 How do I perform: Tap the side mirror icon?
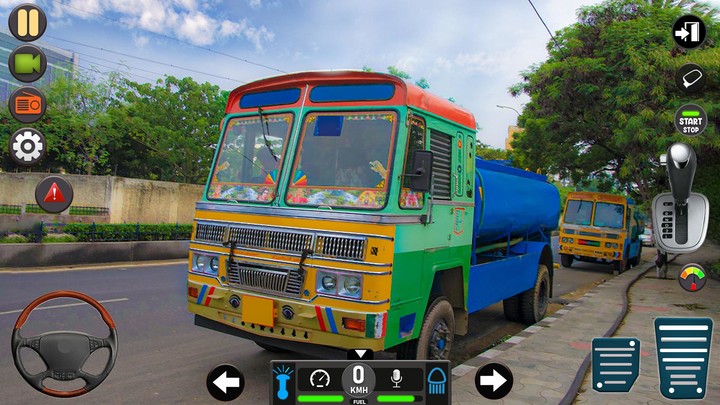689,77
